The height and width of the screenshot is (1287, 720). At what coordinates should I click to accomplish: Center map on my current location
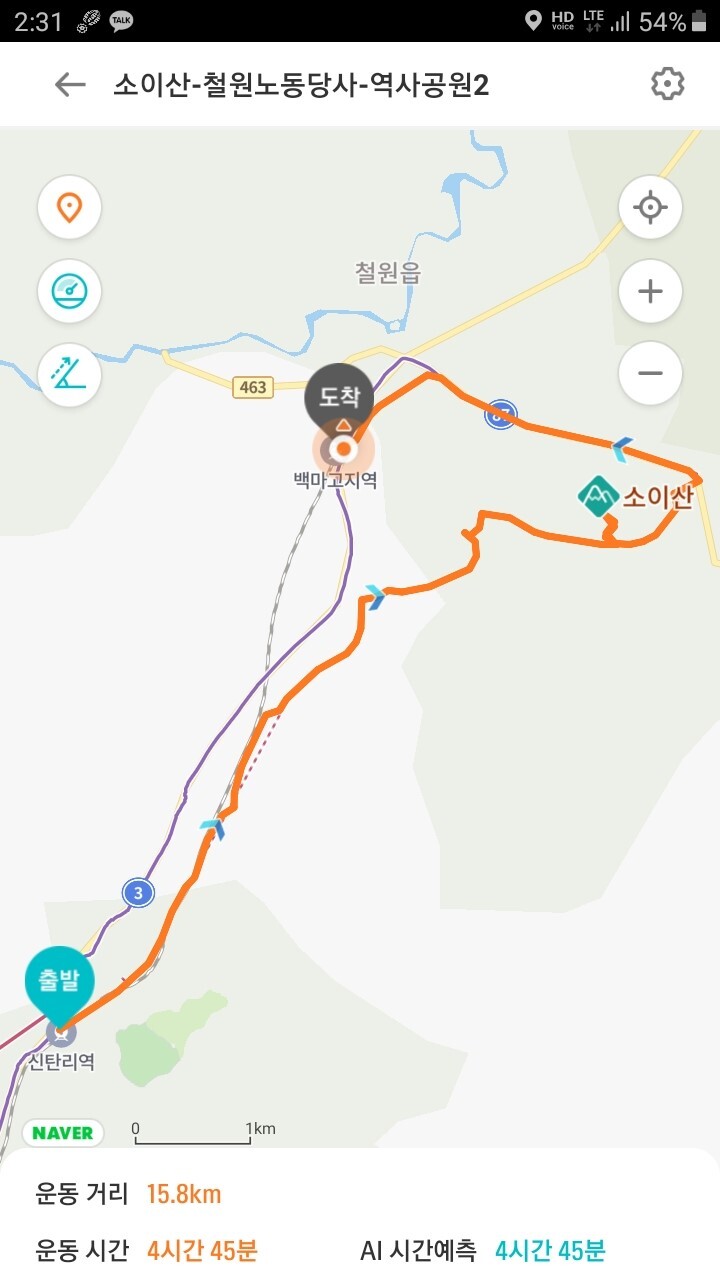[x=650, y=208]
